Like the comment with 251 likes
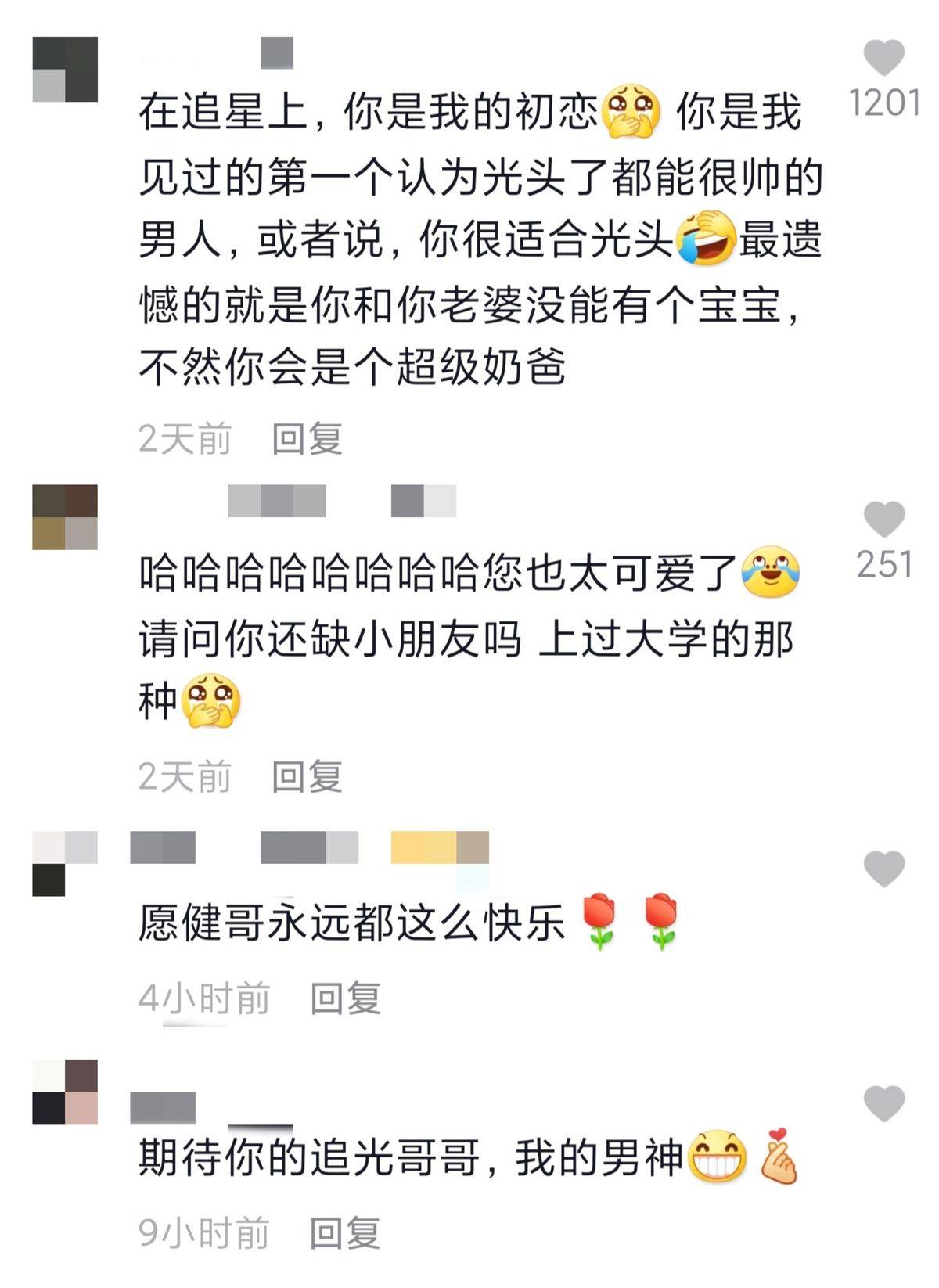 coord(883,520)
